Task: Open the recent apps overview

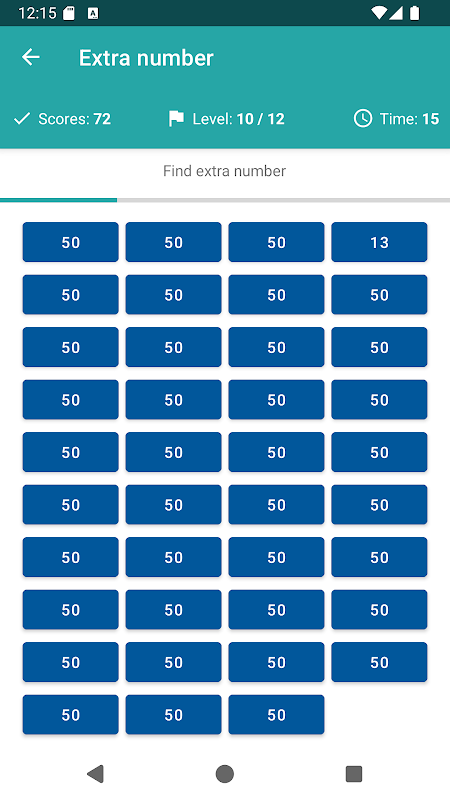Action: (354, 773)
